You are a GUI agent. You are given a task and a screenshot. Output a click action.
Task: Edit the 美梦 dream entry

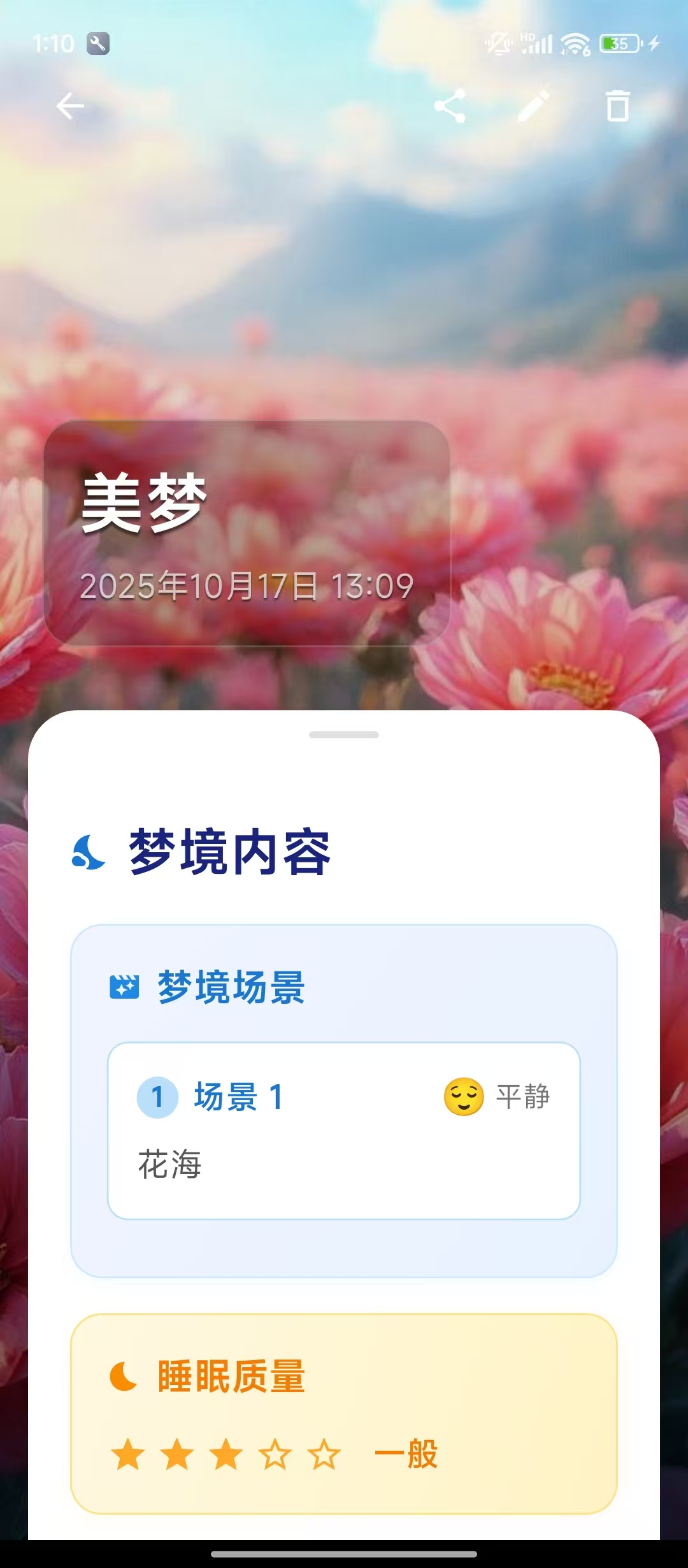534,106
